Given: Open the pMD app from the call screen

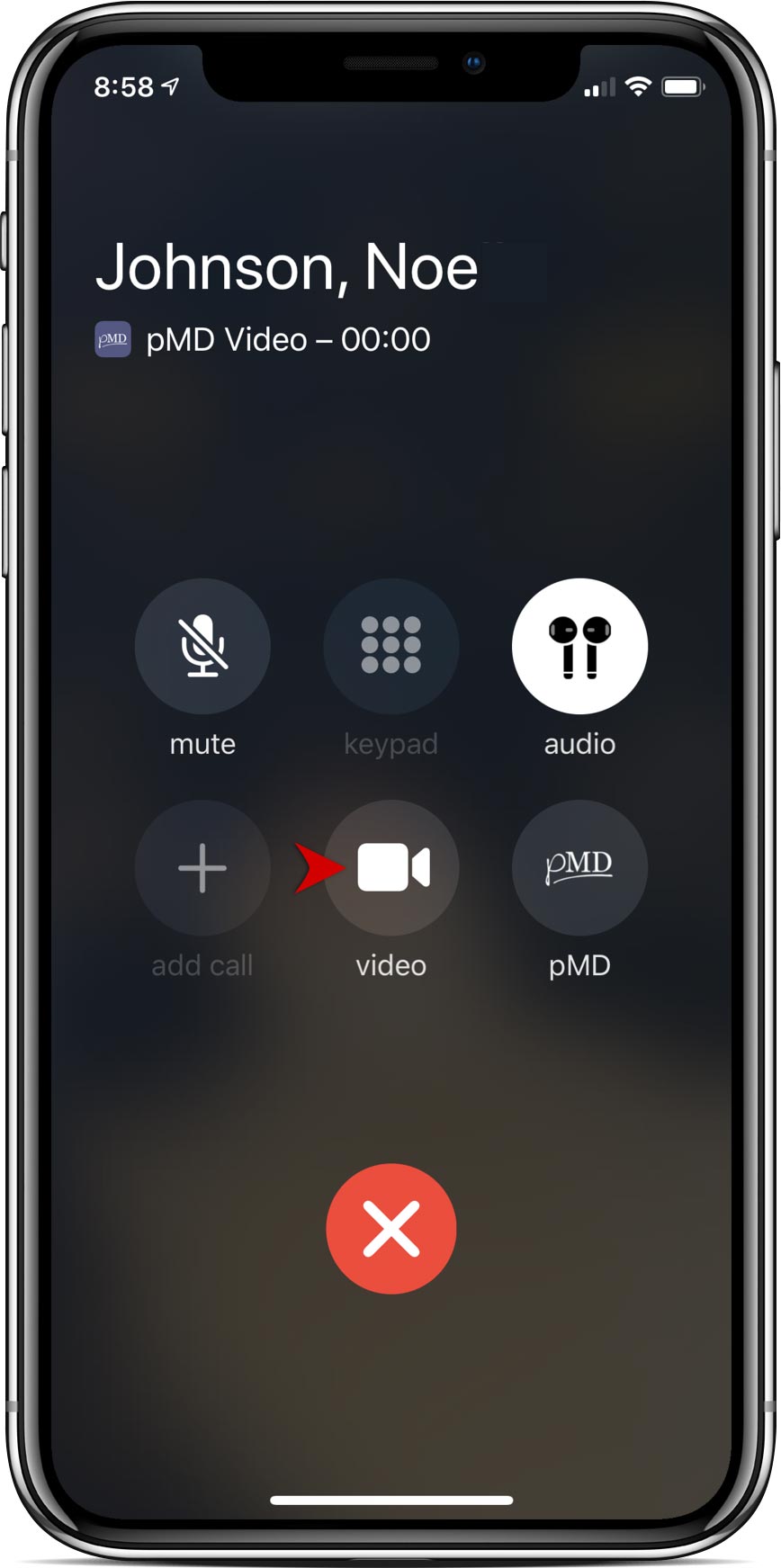Looking at the screenshot, I should pos(579,867).
